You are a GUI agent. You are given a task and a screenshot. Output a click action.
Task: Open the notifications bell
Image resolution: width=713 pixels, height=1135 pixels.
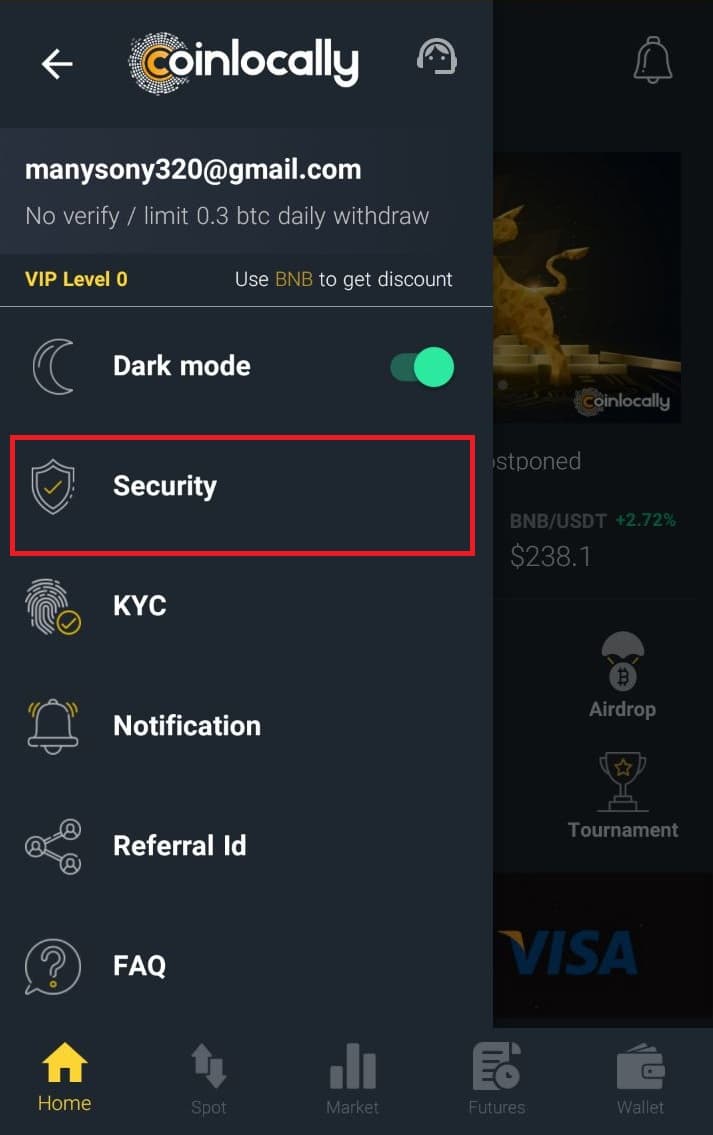653,61
